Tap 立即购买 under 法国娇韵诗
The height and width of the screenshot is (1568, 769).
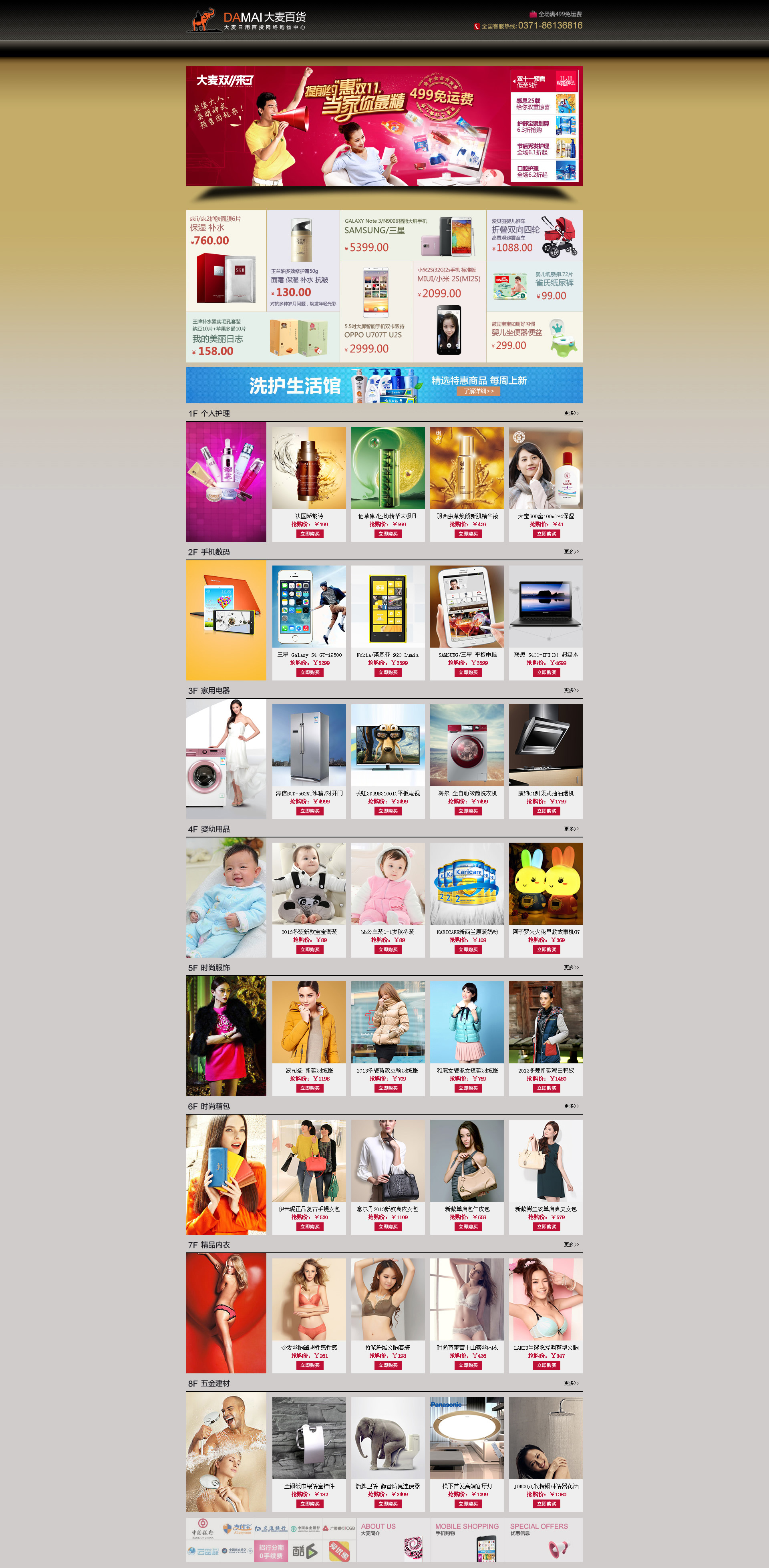tap(309, 534)
